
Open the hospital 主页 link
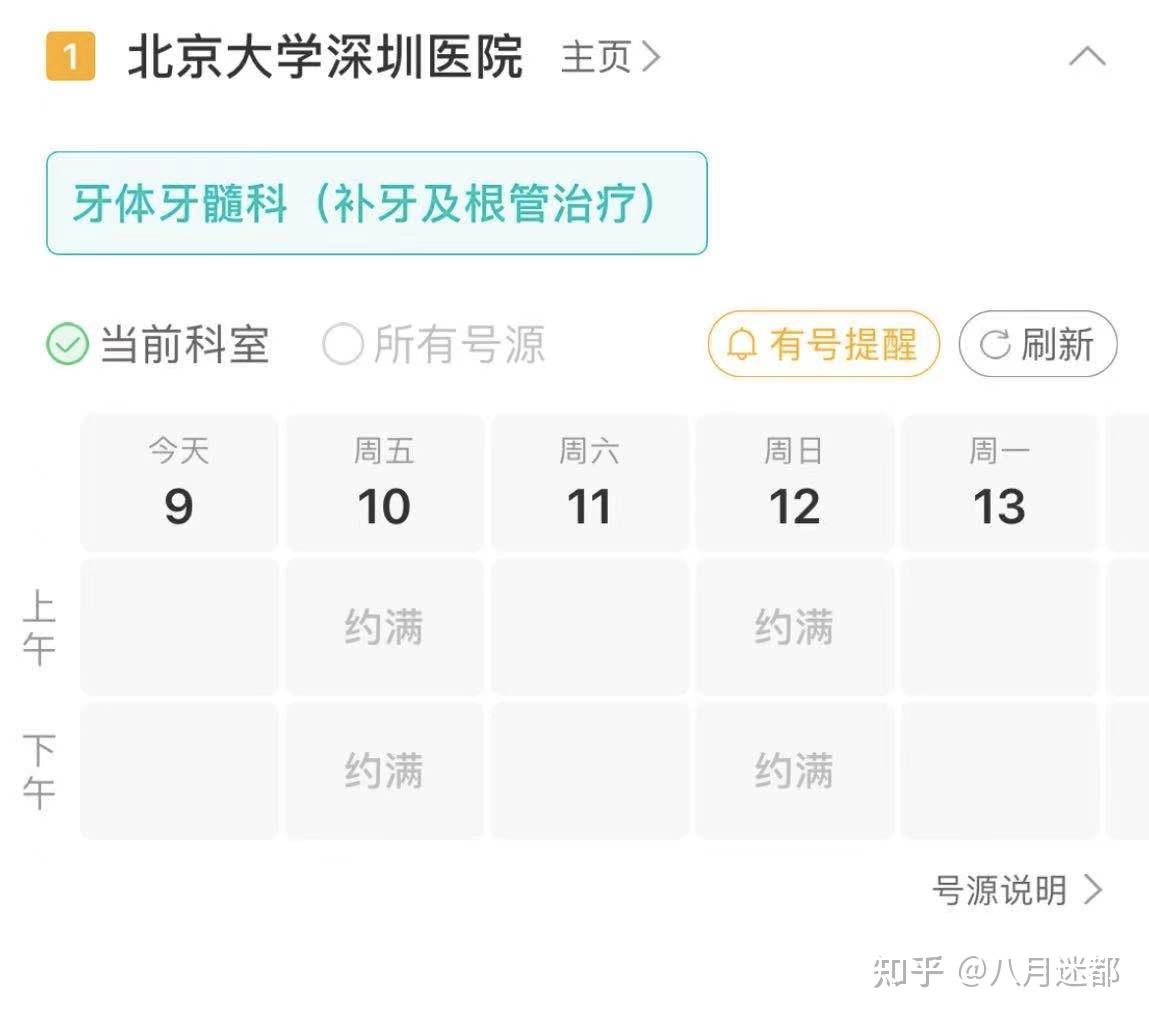[x=610, y=58]
